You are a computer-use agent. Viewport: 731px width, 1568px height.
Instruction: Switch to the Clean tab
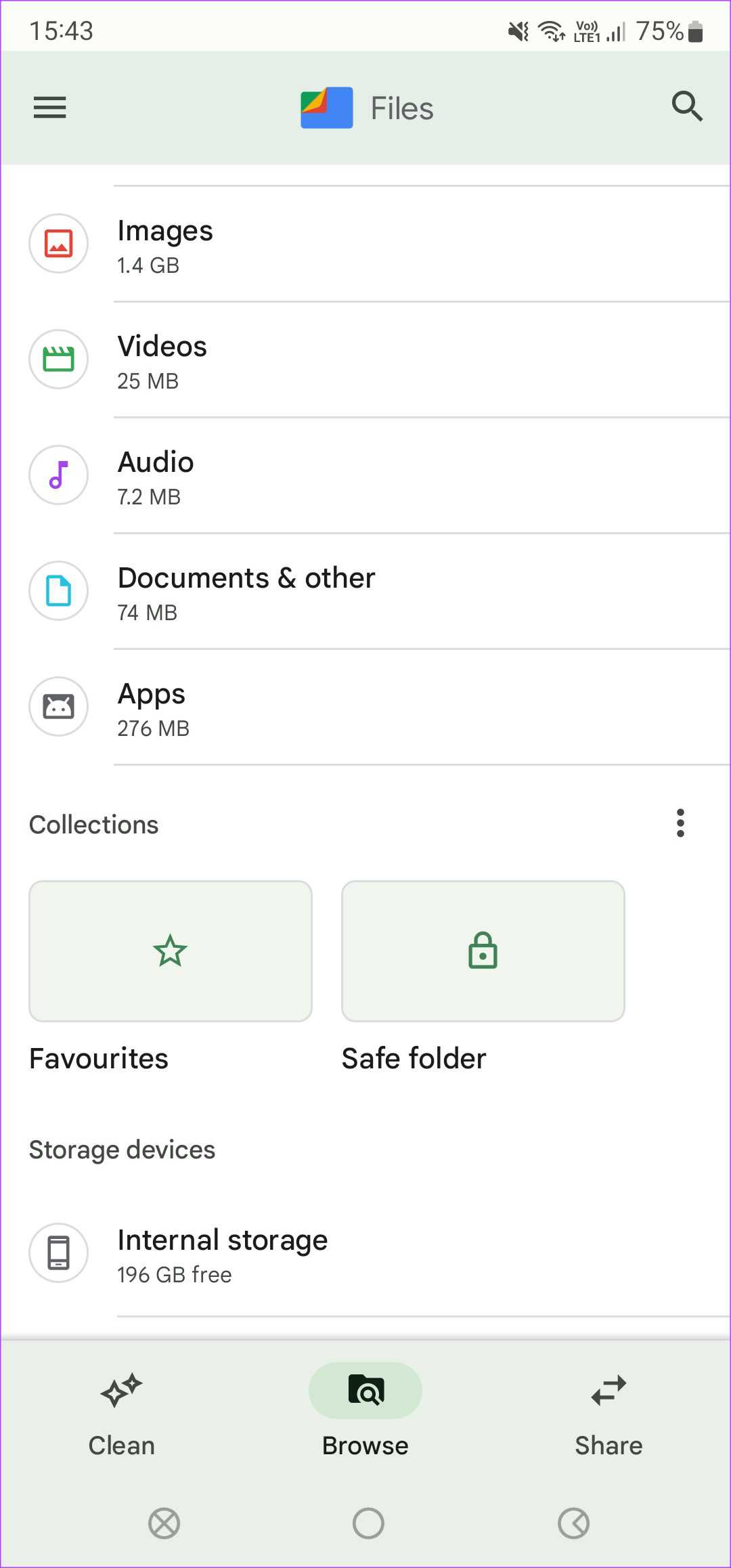pos(122,1411)
